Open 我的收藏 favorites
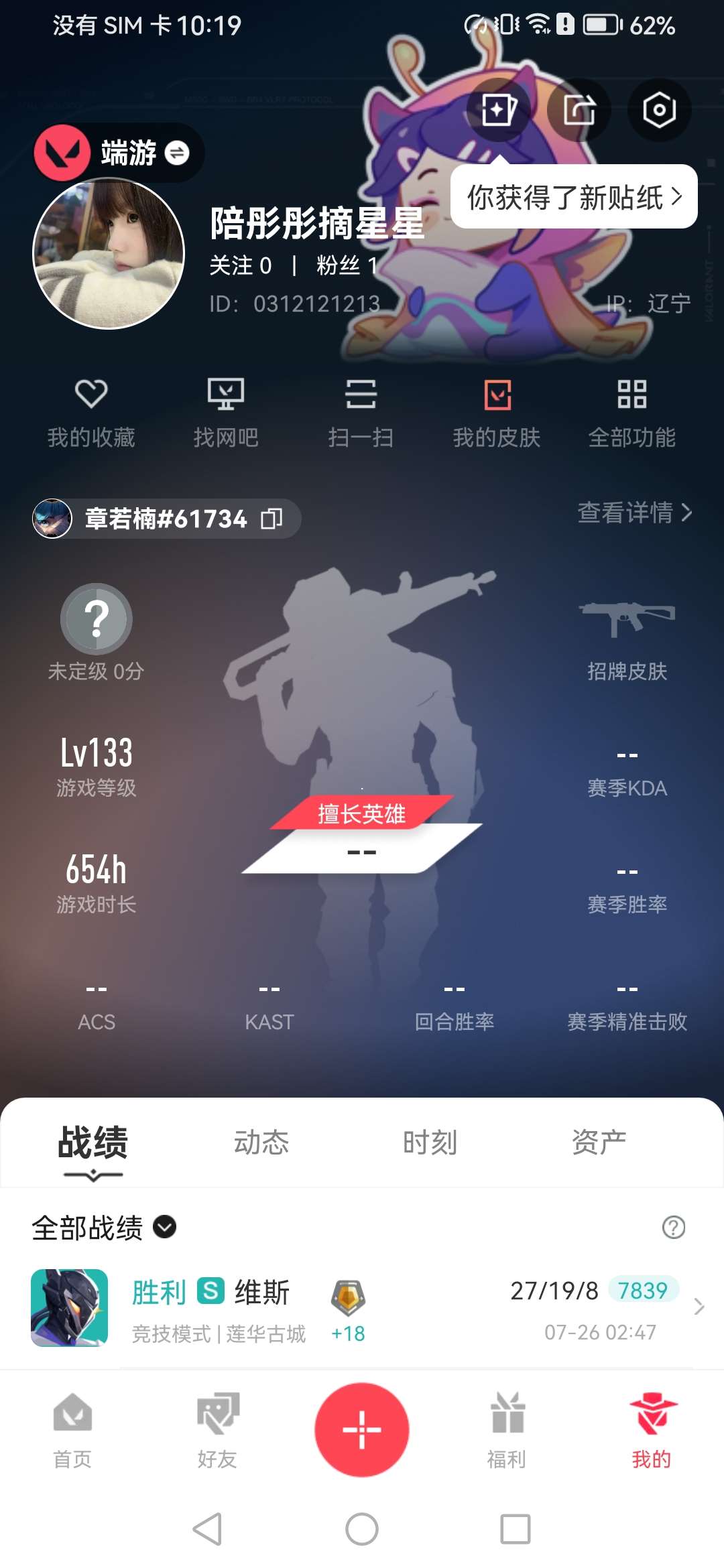The image size is (724, 1568). pos(91,411)
